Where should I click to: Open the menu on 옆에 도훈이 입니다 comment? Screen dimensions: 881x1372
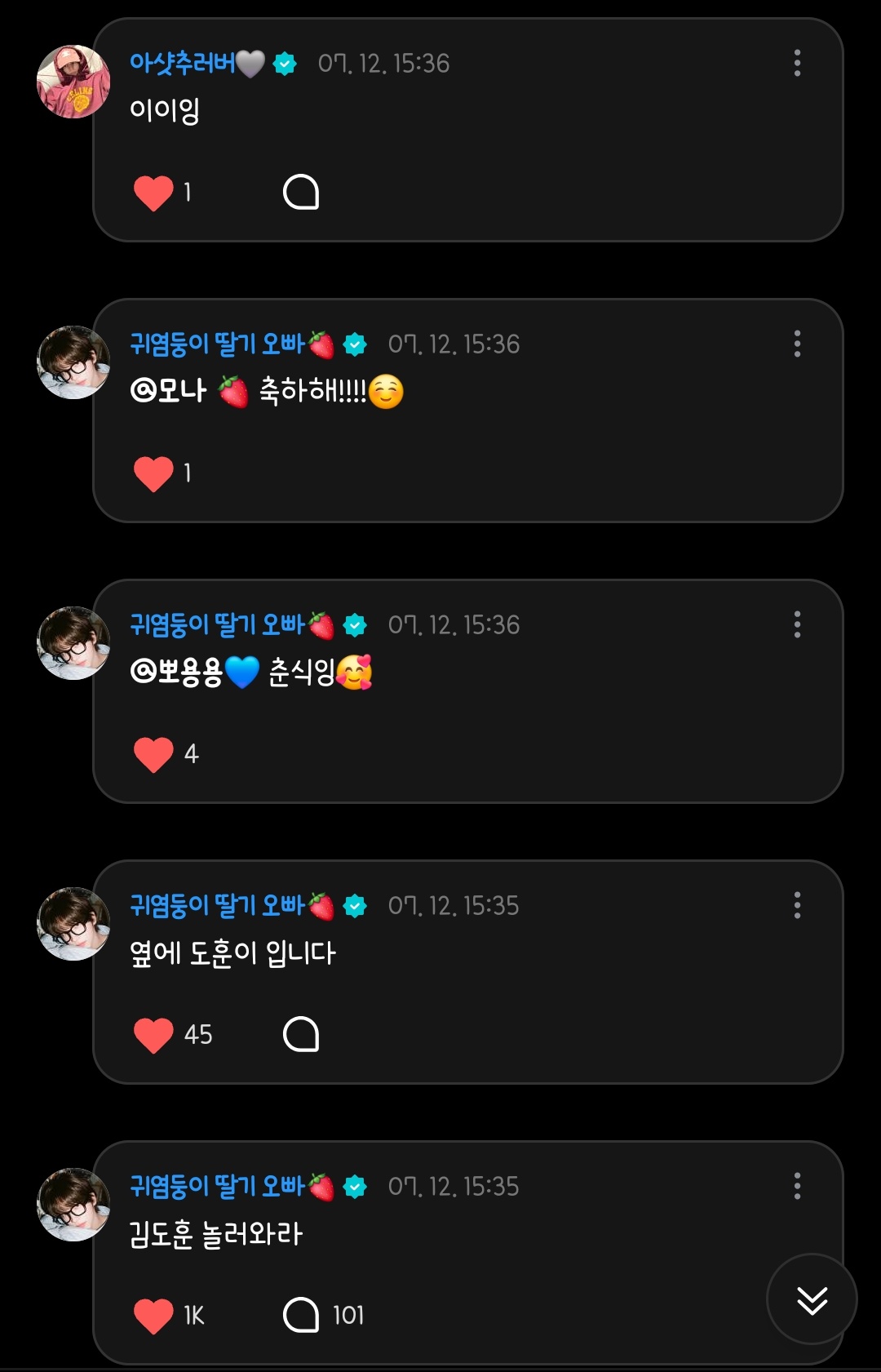797,905
